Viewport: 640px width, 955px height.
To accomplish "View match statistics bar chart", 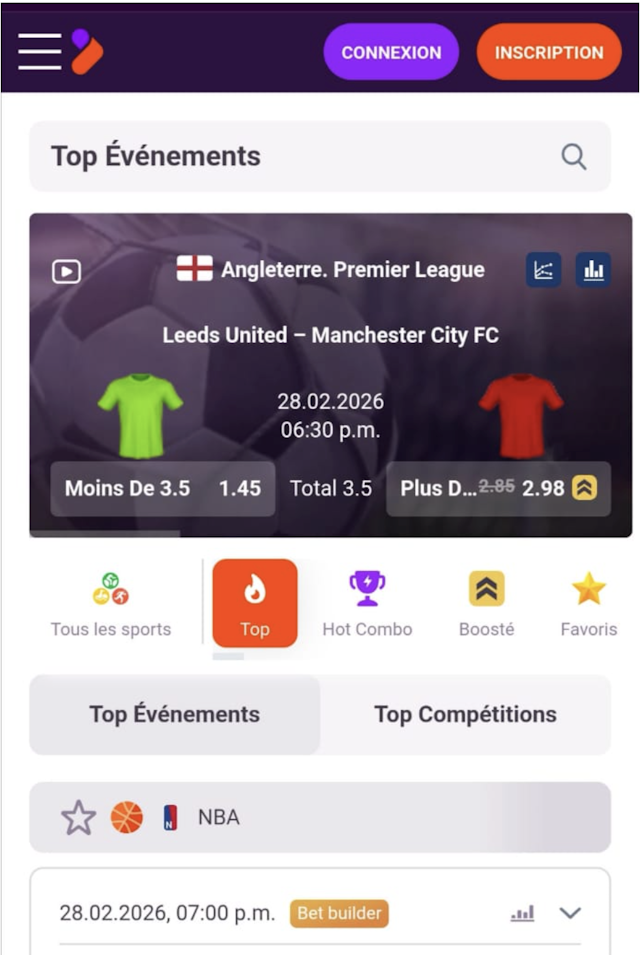I will [x=593, y=270].
